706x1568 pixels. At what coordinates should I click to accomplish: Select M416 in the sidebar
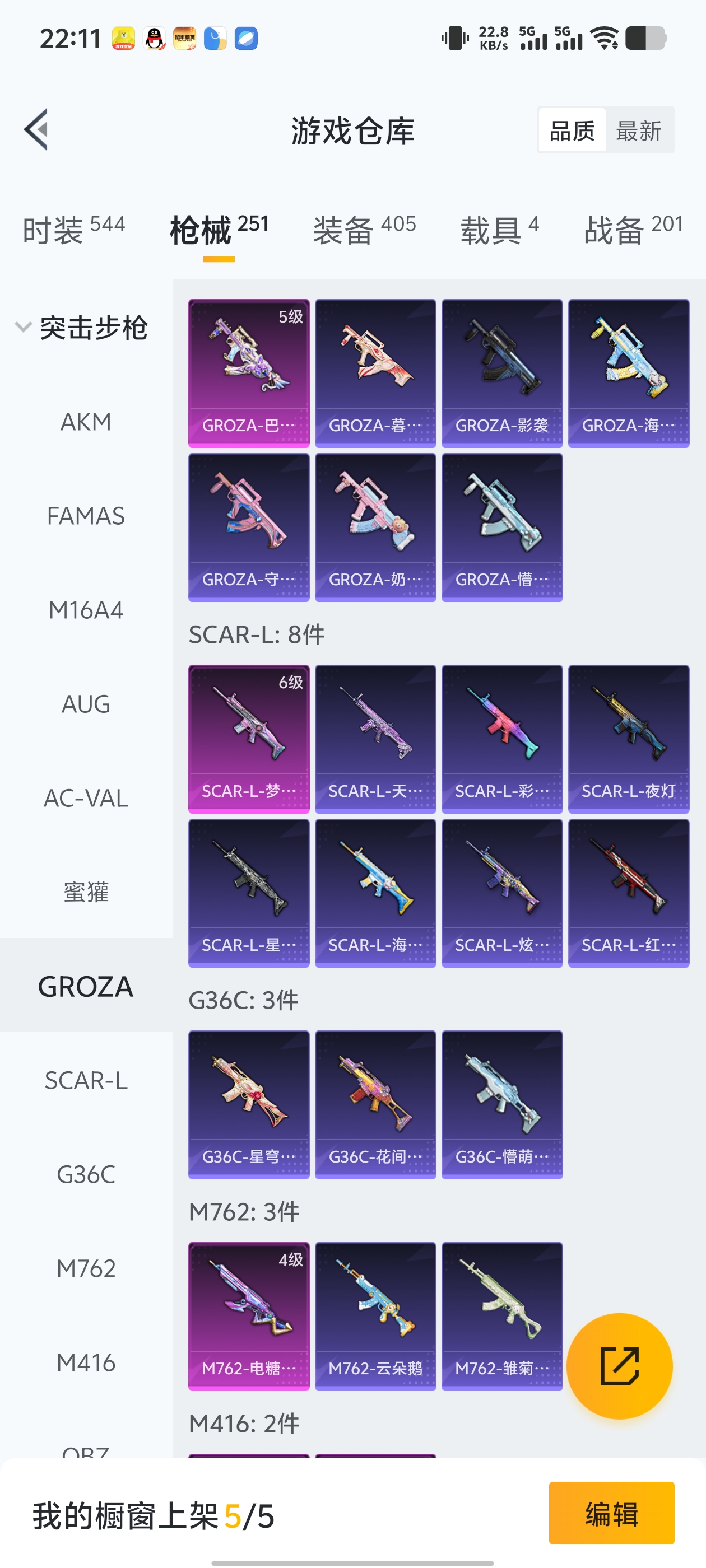[86, 1362]
